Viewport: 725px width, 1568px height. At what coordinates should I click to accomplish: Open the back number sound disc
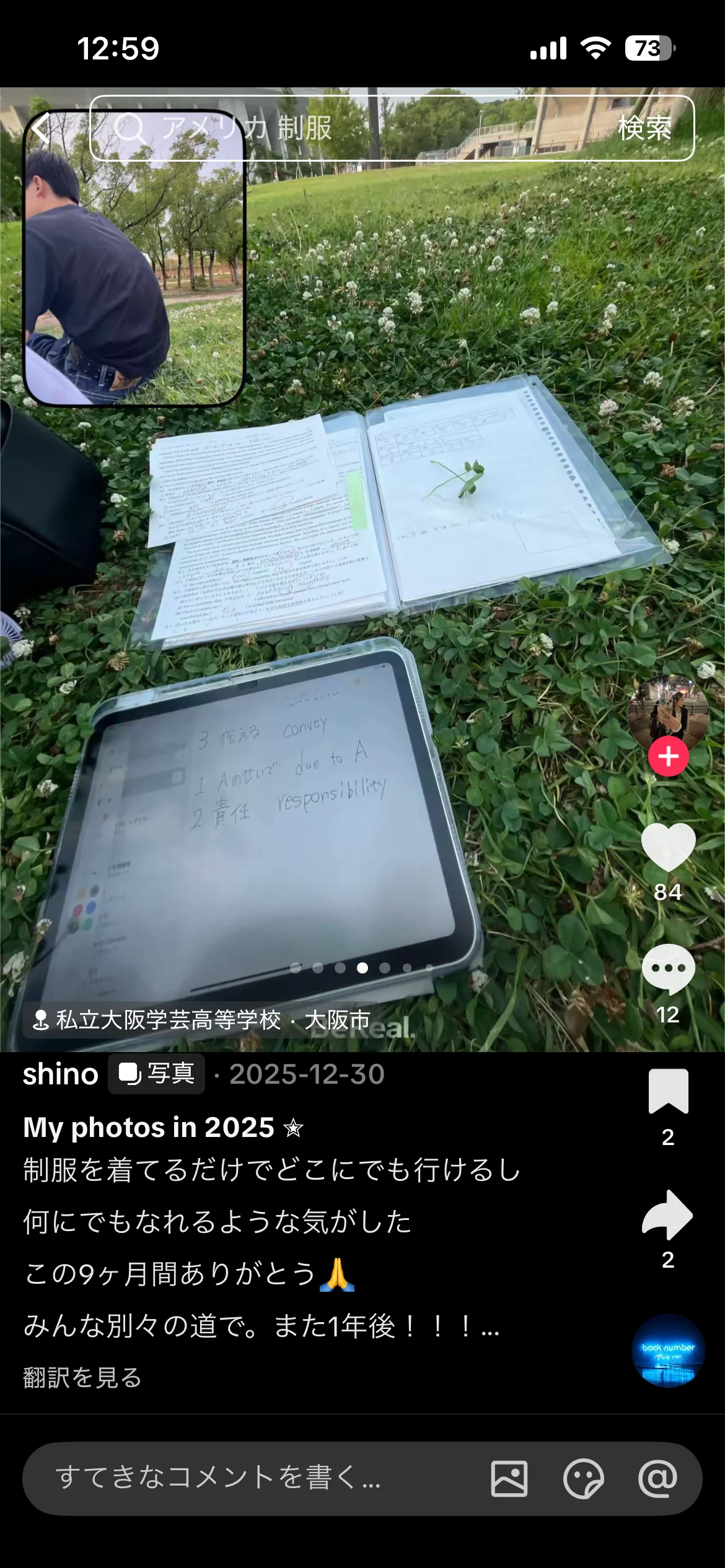668,1350
